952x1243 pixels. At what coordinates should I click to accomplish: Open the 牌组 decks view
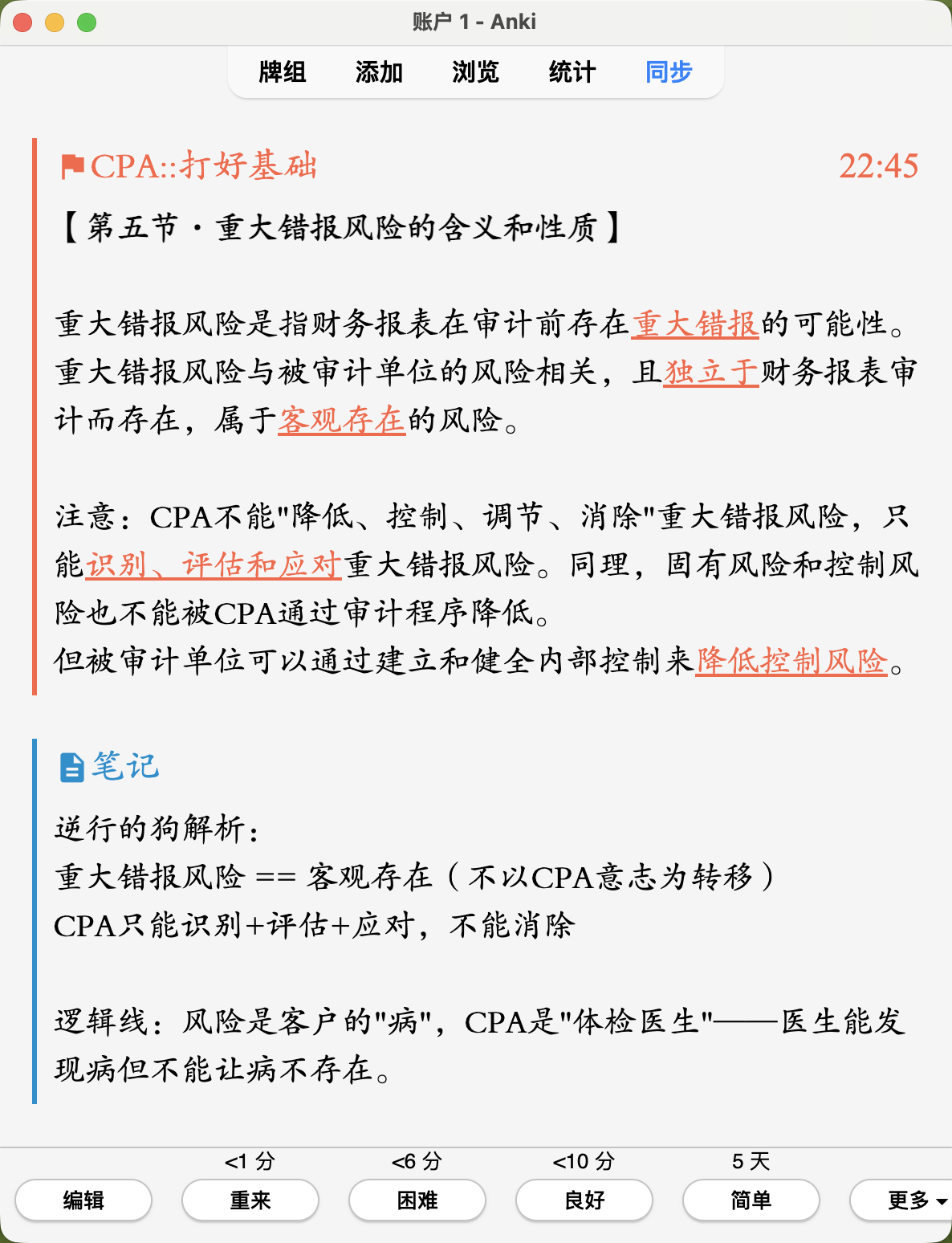point(283,72)
